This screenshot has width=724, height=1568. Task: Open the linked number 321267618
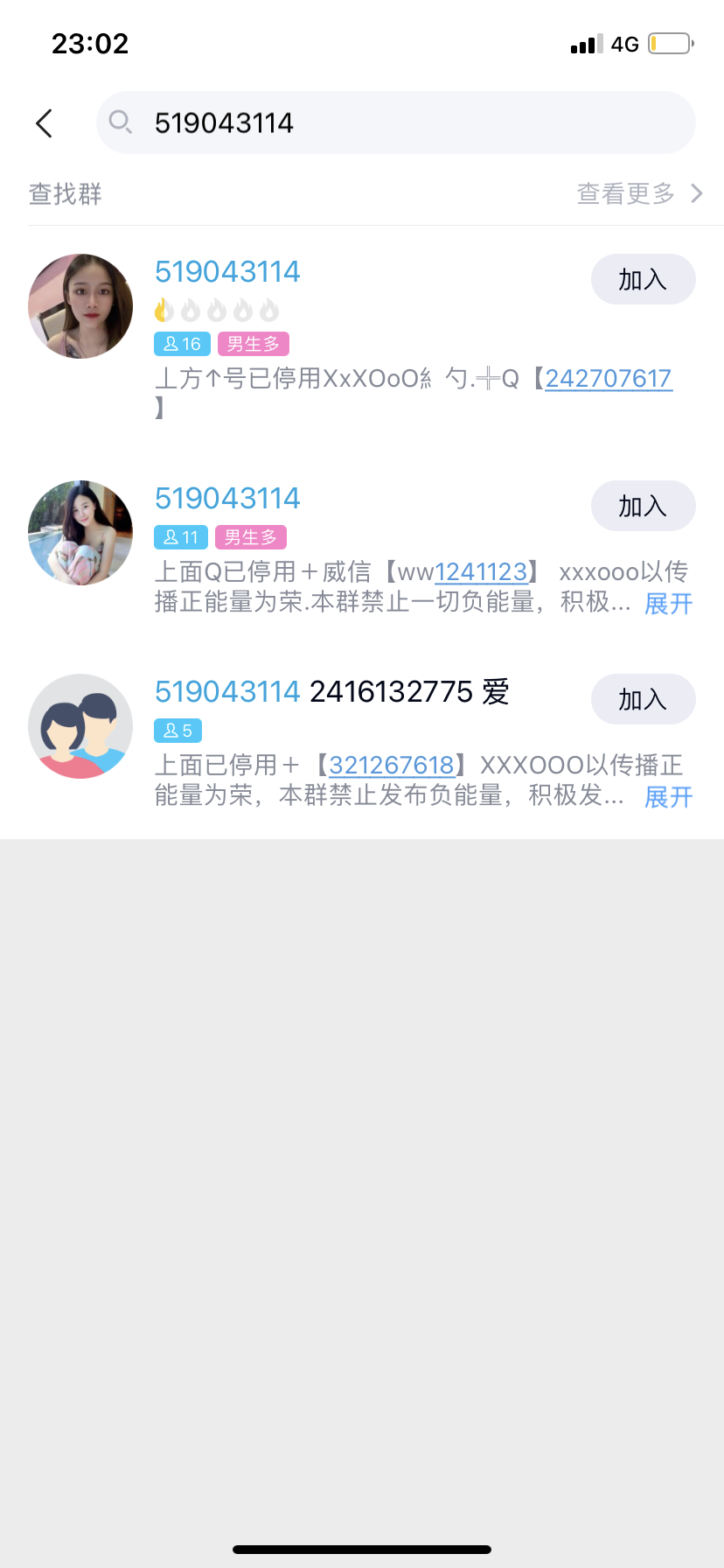(x=392, y=766)
